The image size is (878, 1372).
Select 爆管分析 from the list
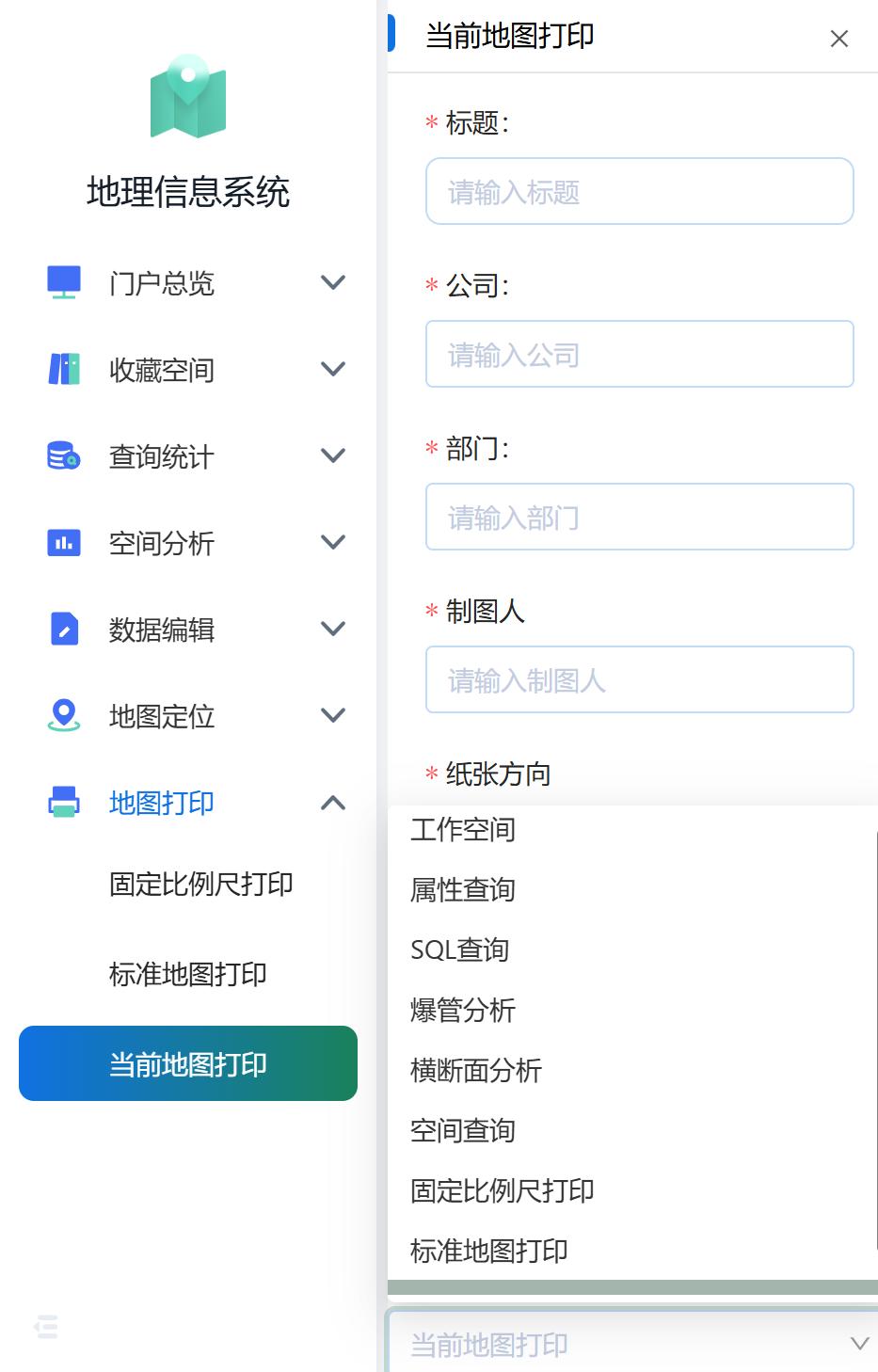click(x=461, y=1010)
